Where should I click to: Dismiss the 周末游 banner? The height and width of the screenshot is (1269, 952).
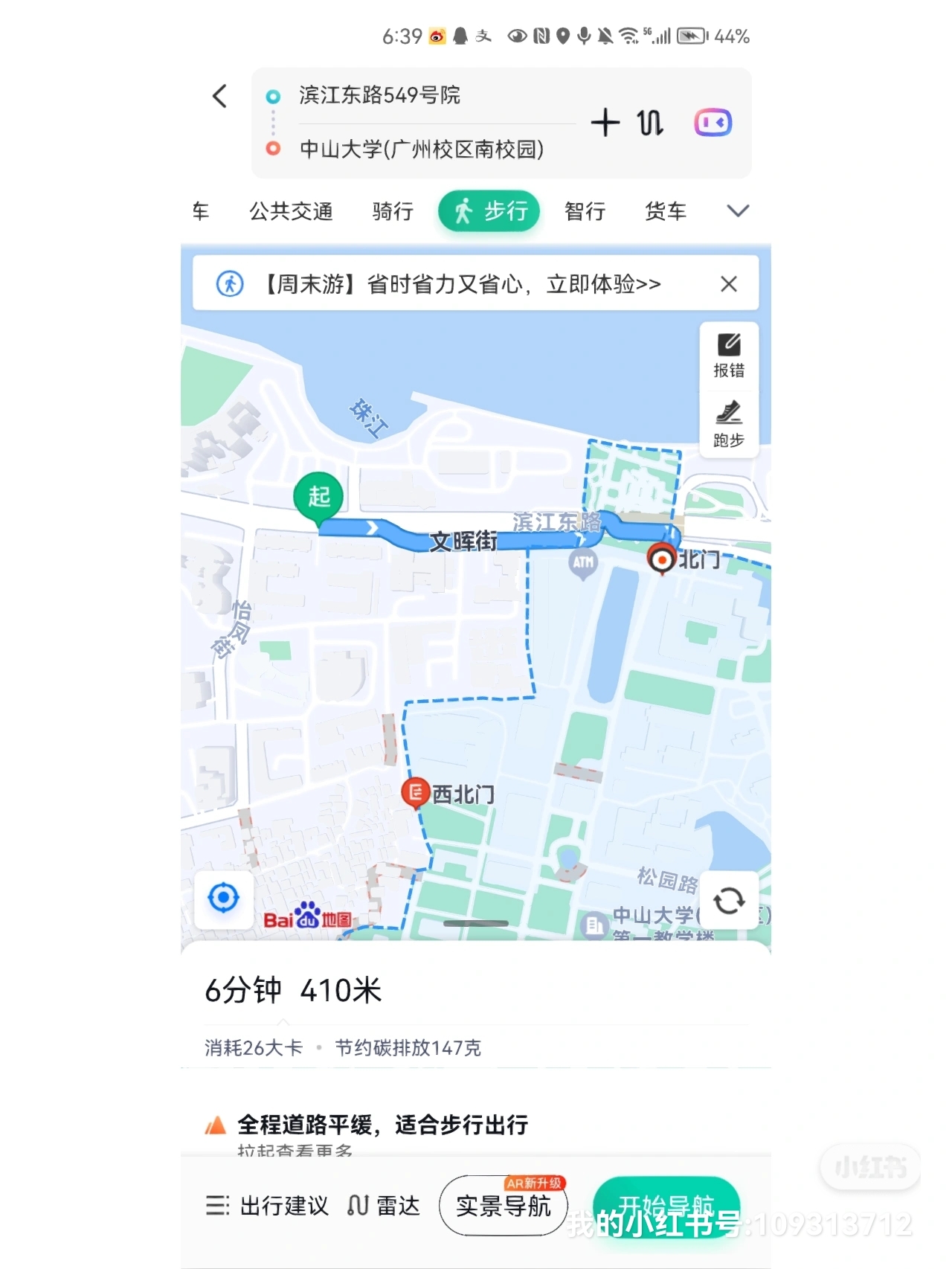[729, 283]
